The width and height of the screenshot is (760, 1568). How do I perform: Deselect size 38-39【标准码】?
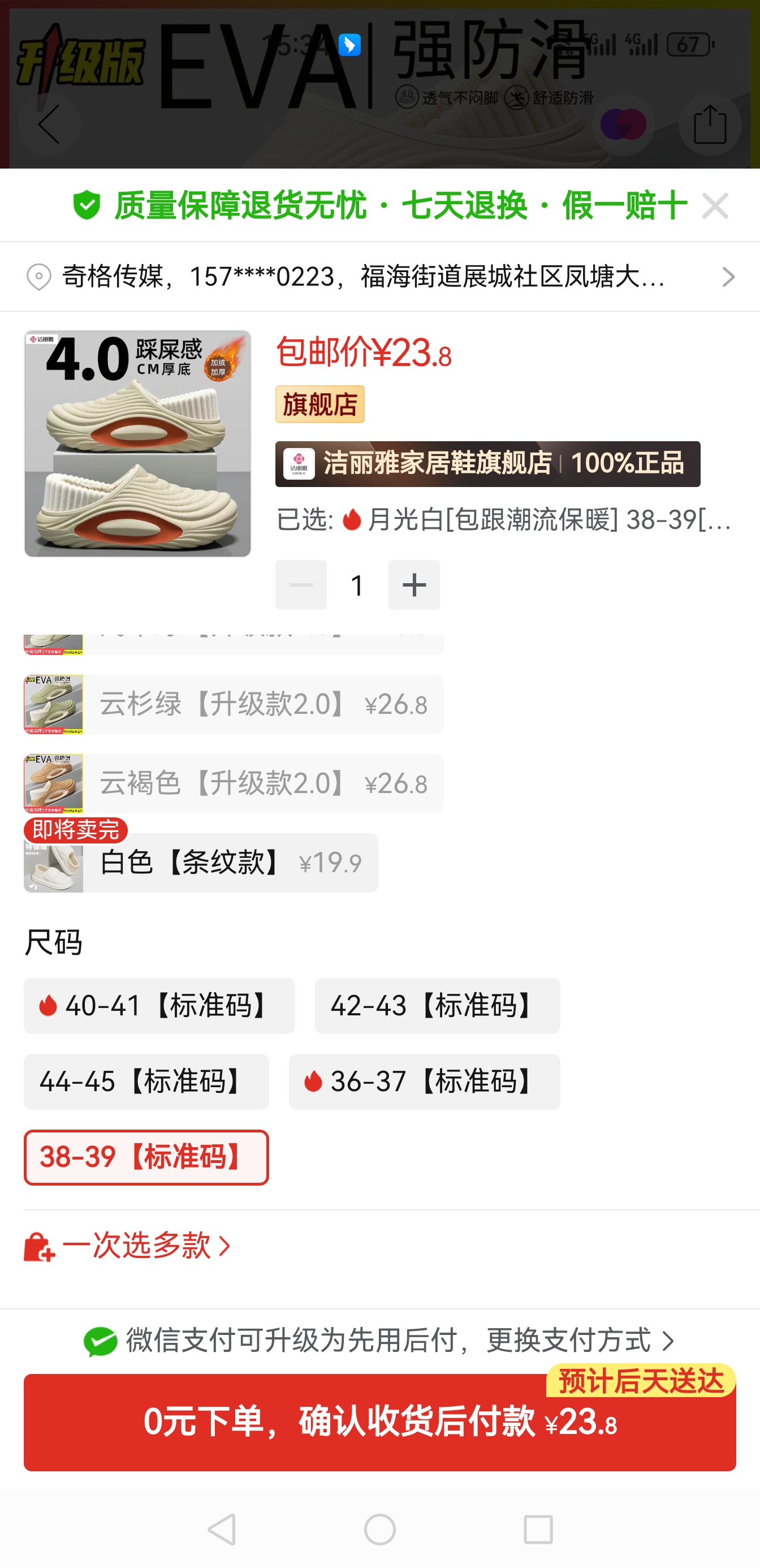[x=146, y=1157]
